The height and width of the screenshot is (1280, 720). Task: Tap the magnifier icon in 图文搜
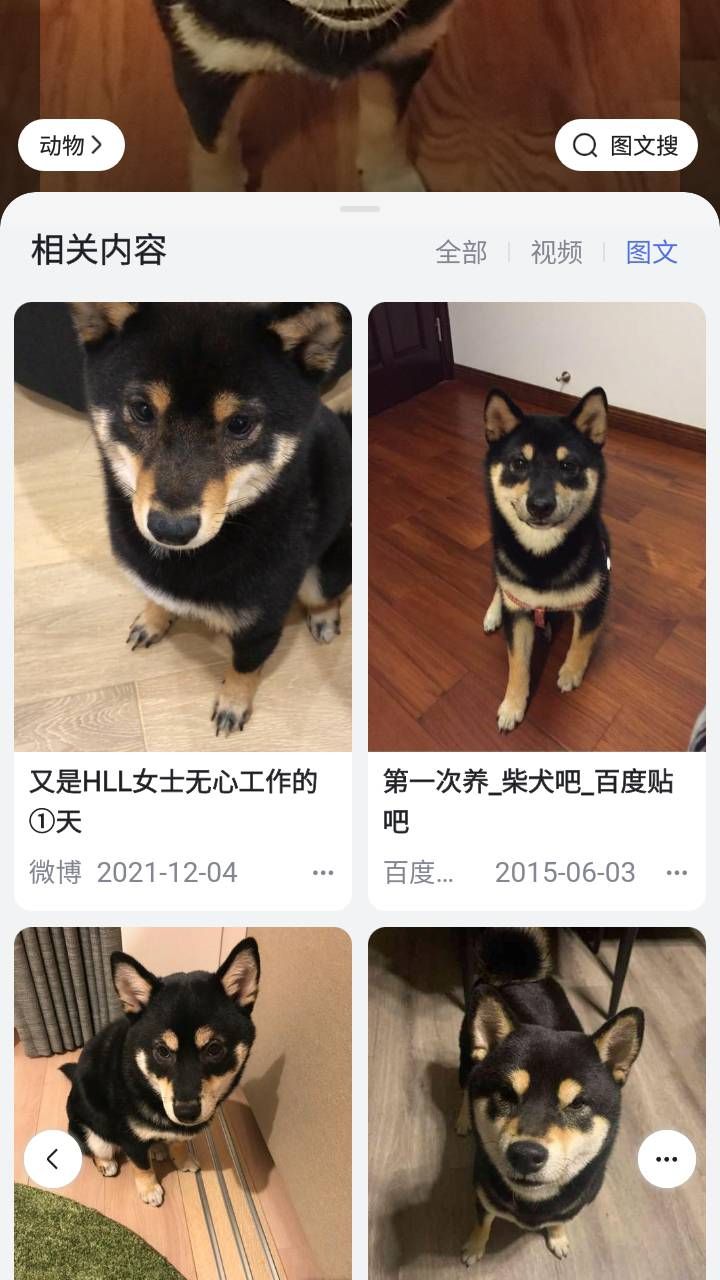tap(585, 145)
